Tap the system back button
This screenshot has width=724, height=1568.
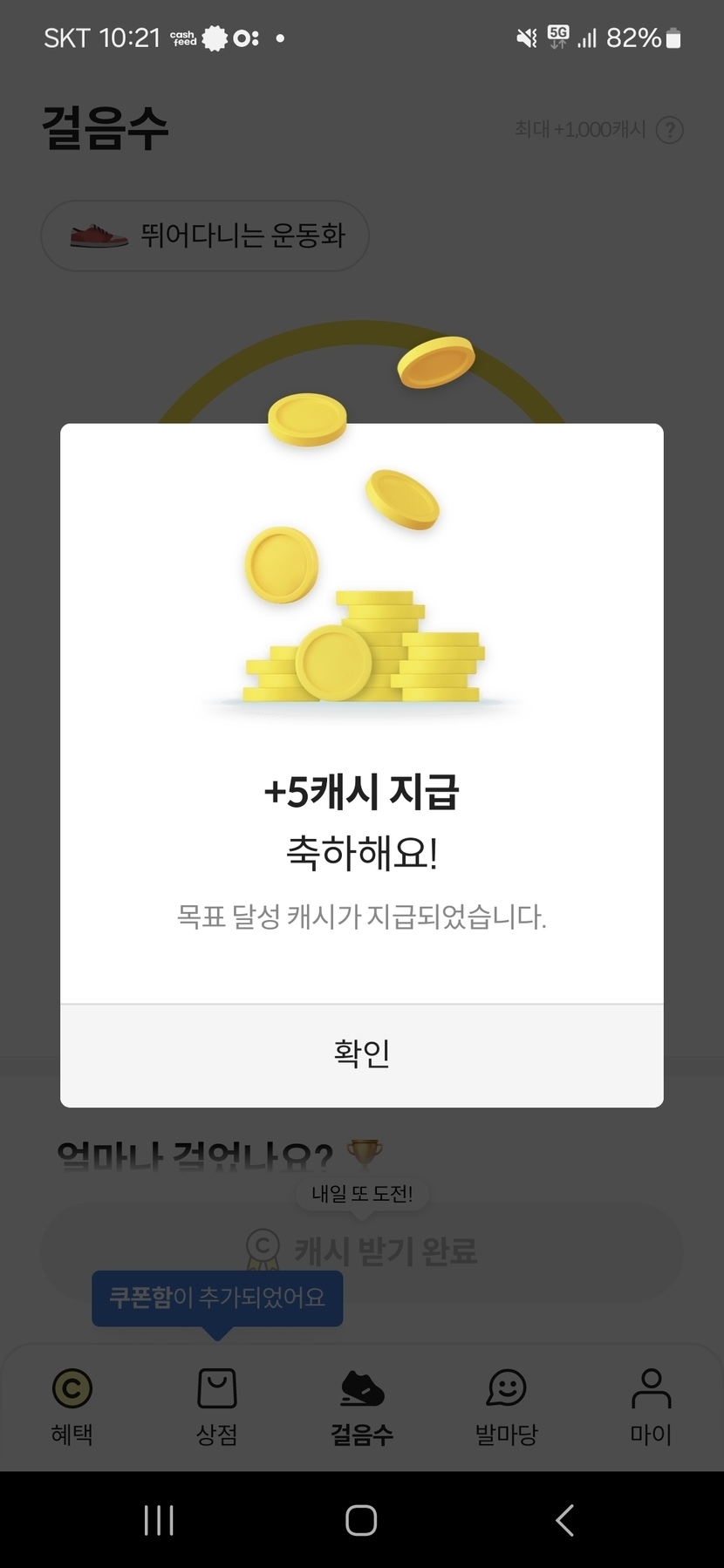[x=564, y=1520]
